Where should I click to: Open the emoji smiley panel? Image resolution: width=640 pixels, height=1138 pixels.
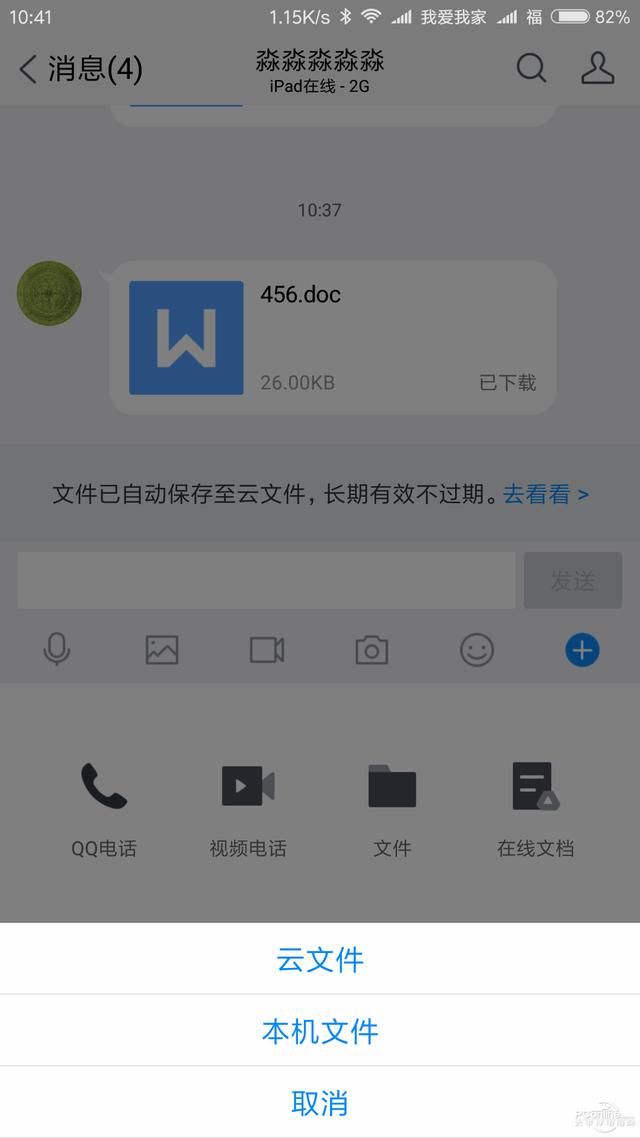coord(477,650)
